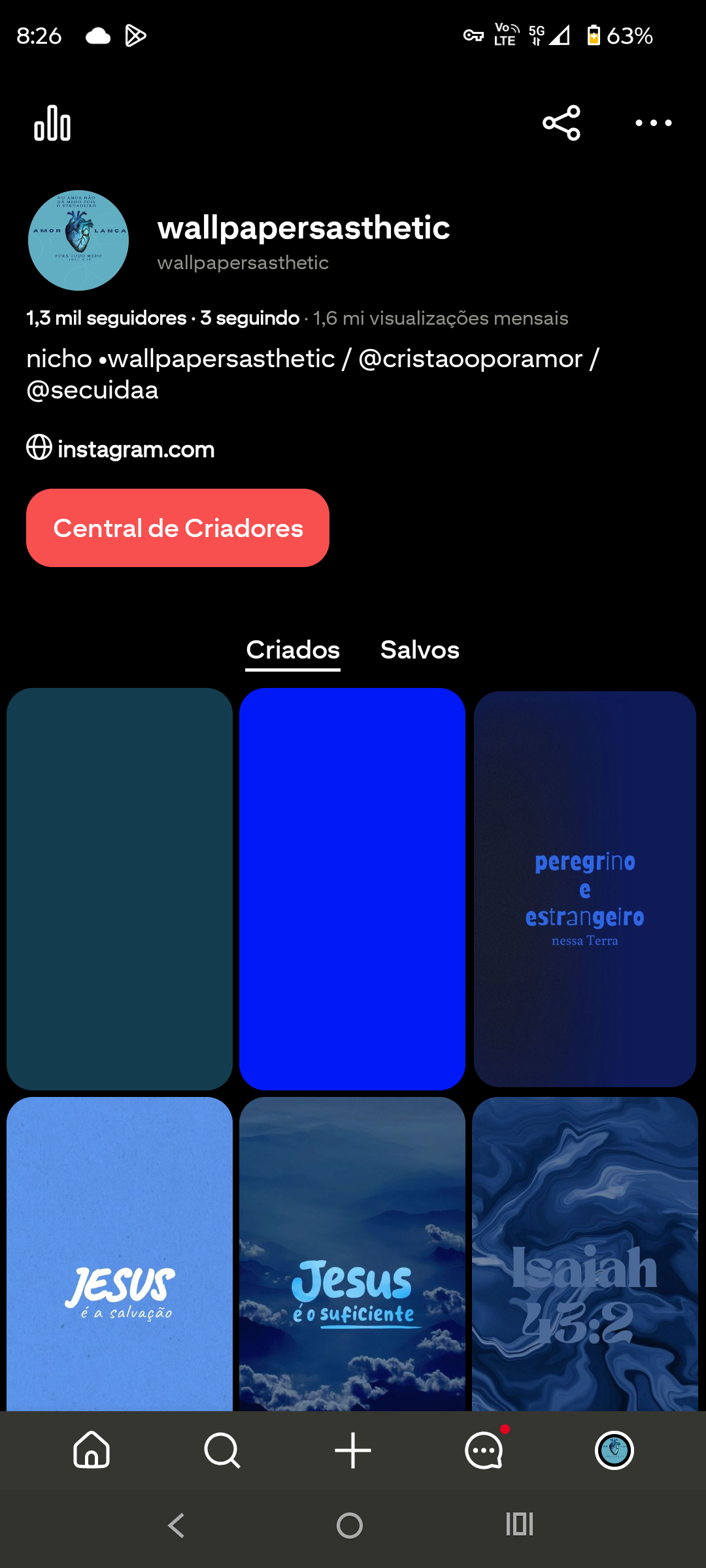
Task: Open the Isaiah 43:2 pin
Action: pos(585,1253)
